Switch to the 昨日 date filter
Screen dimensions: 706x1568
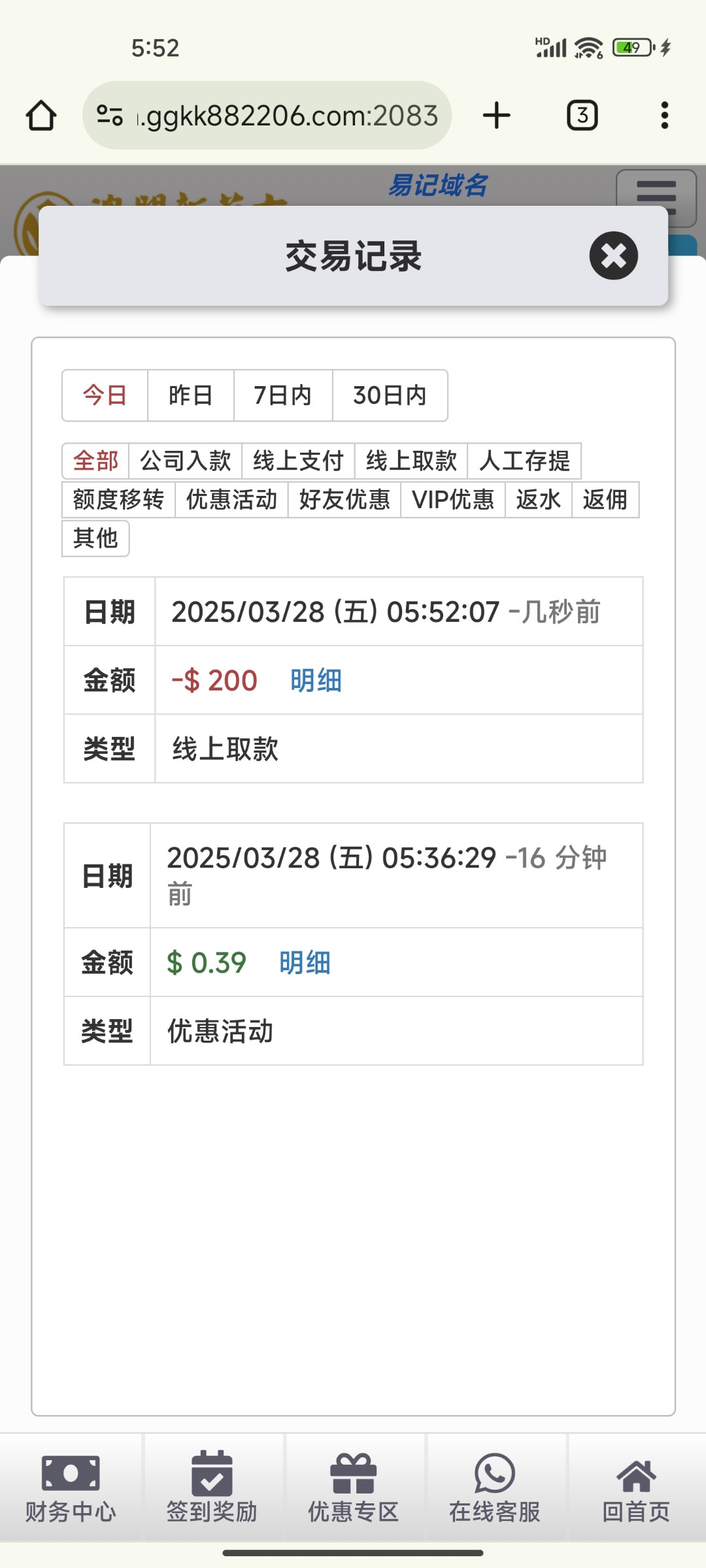(191, 395)
